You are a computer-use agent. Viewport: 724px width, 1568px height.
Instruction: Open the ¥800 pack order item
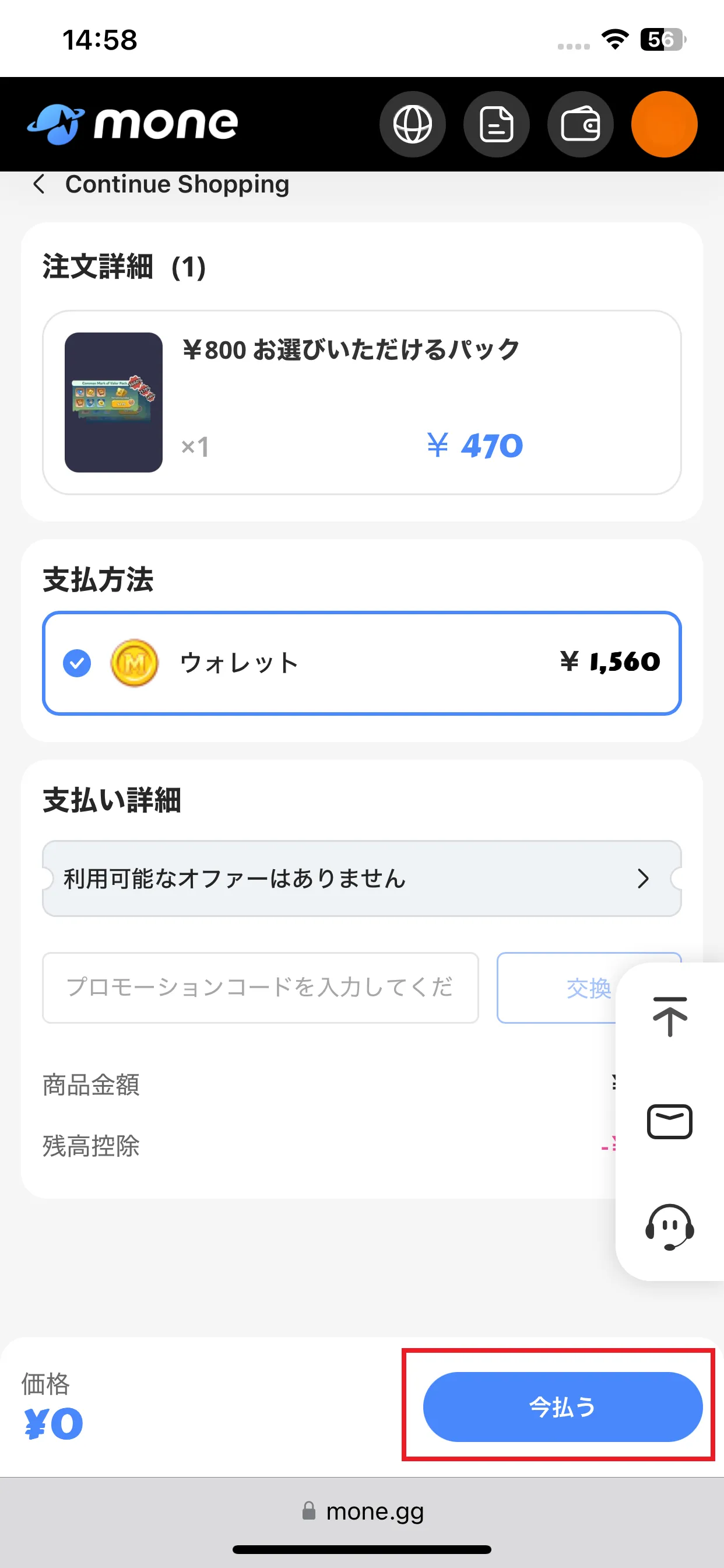point(362,402)
